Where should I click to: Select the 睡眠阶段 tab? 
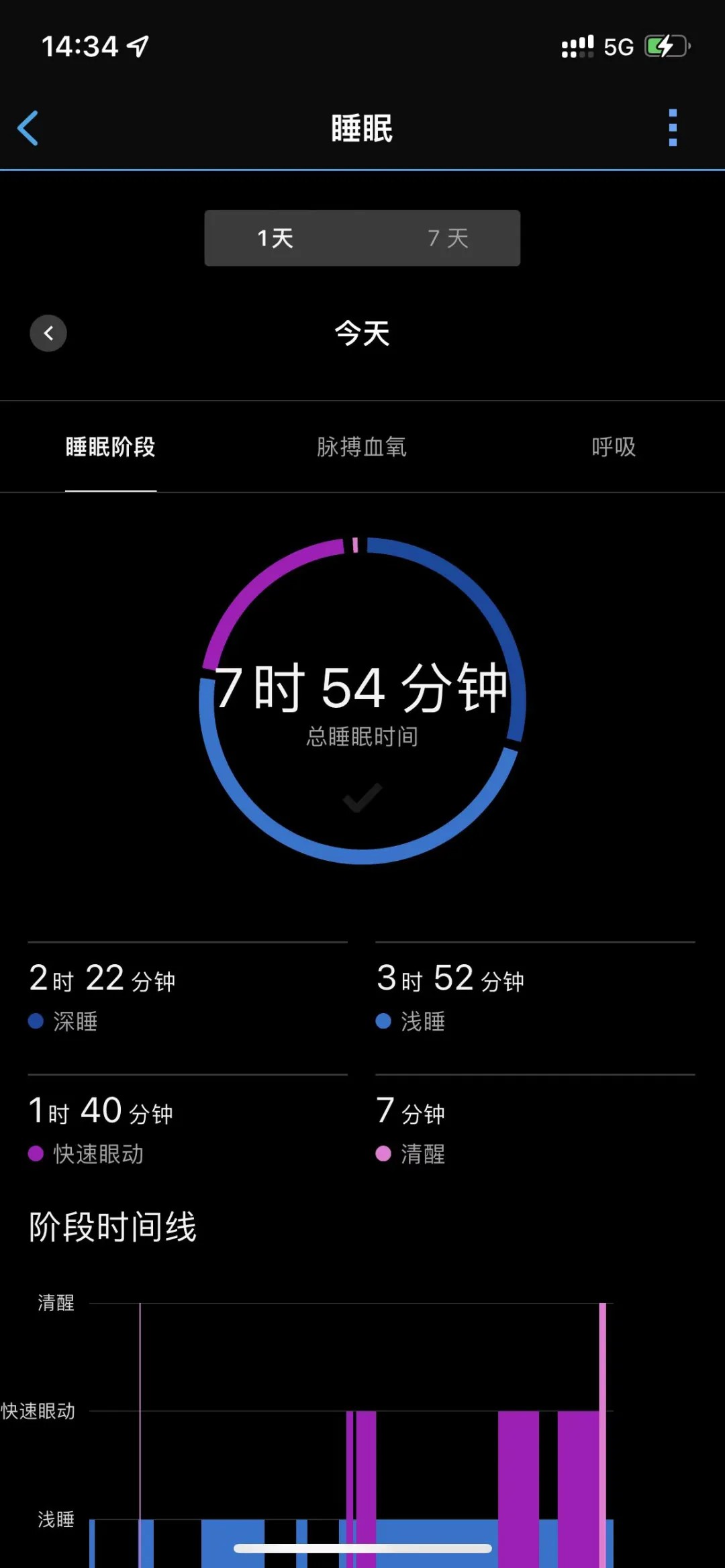(111, 447)
